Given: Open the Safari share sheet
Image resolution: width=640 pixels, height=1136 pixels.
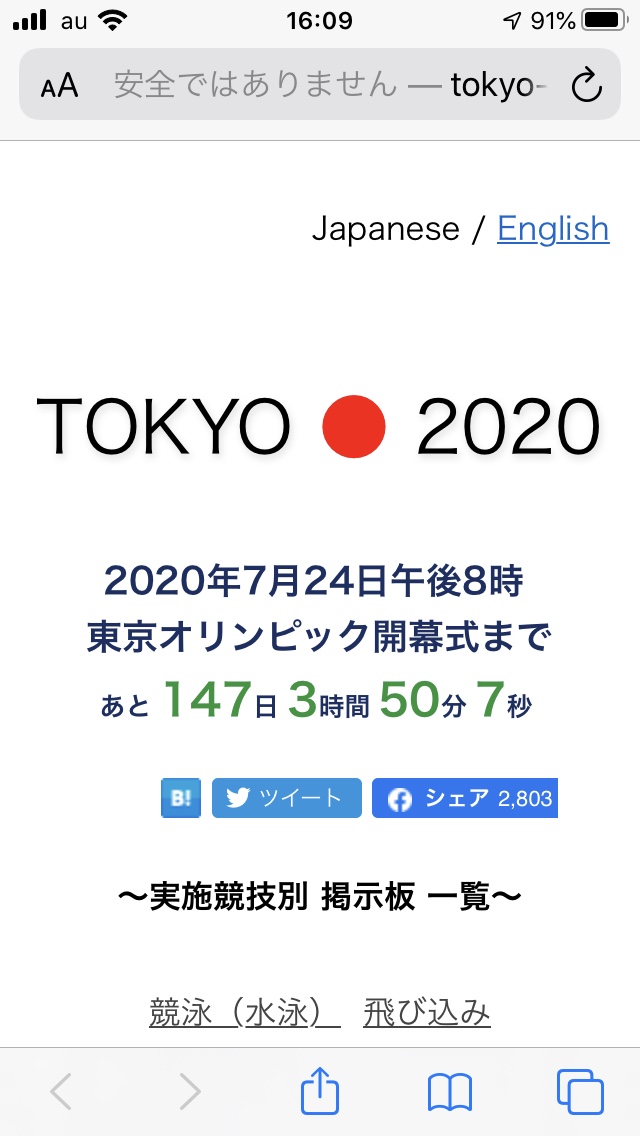Looking at the screenshot, I should [x=320, y=1090].
